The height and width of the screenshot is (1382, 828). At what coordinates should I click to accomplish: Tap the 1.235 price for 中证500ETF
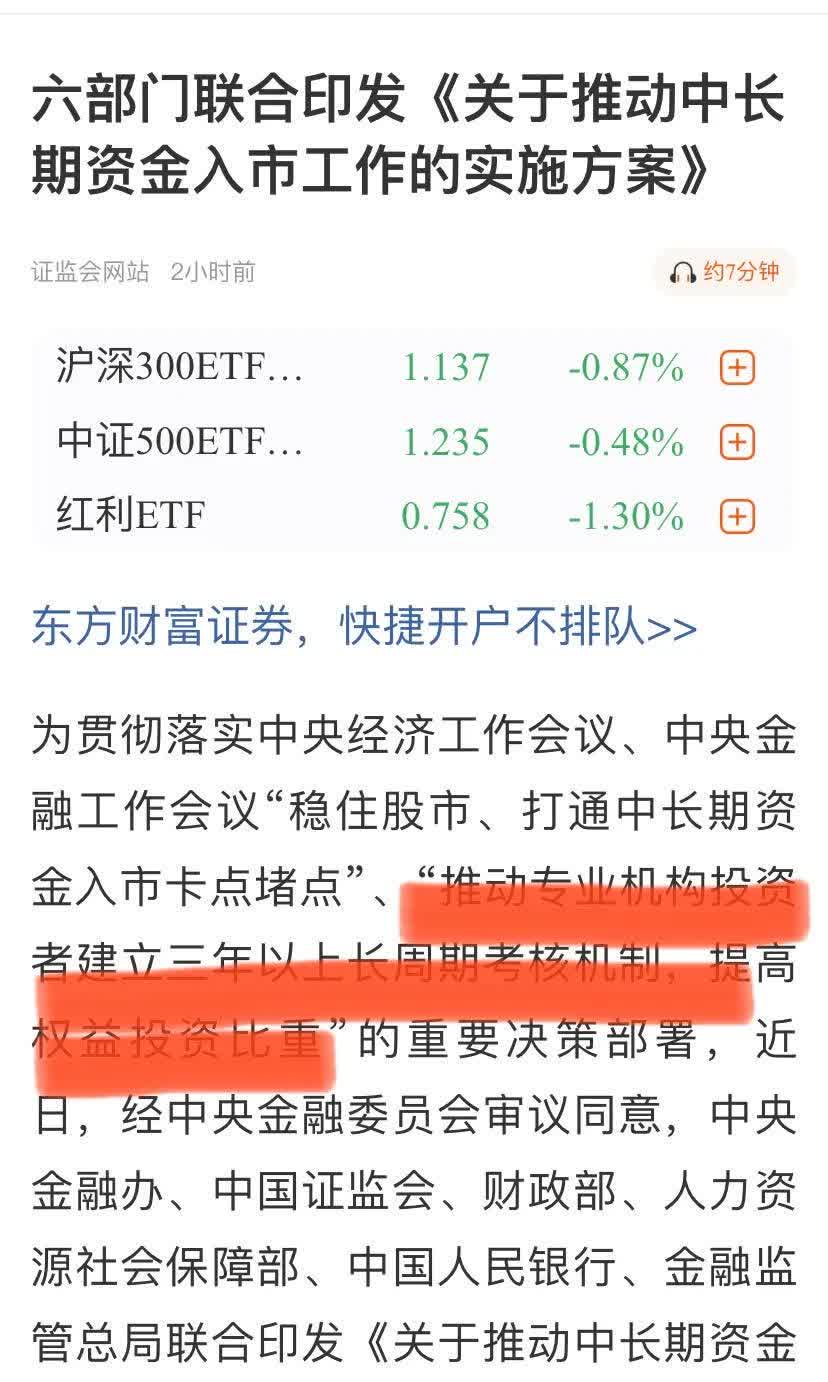449,442
